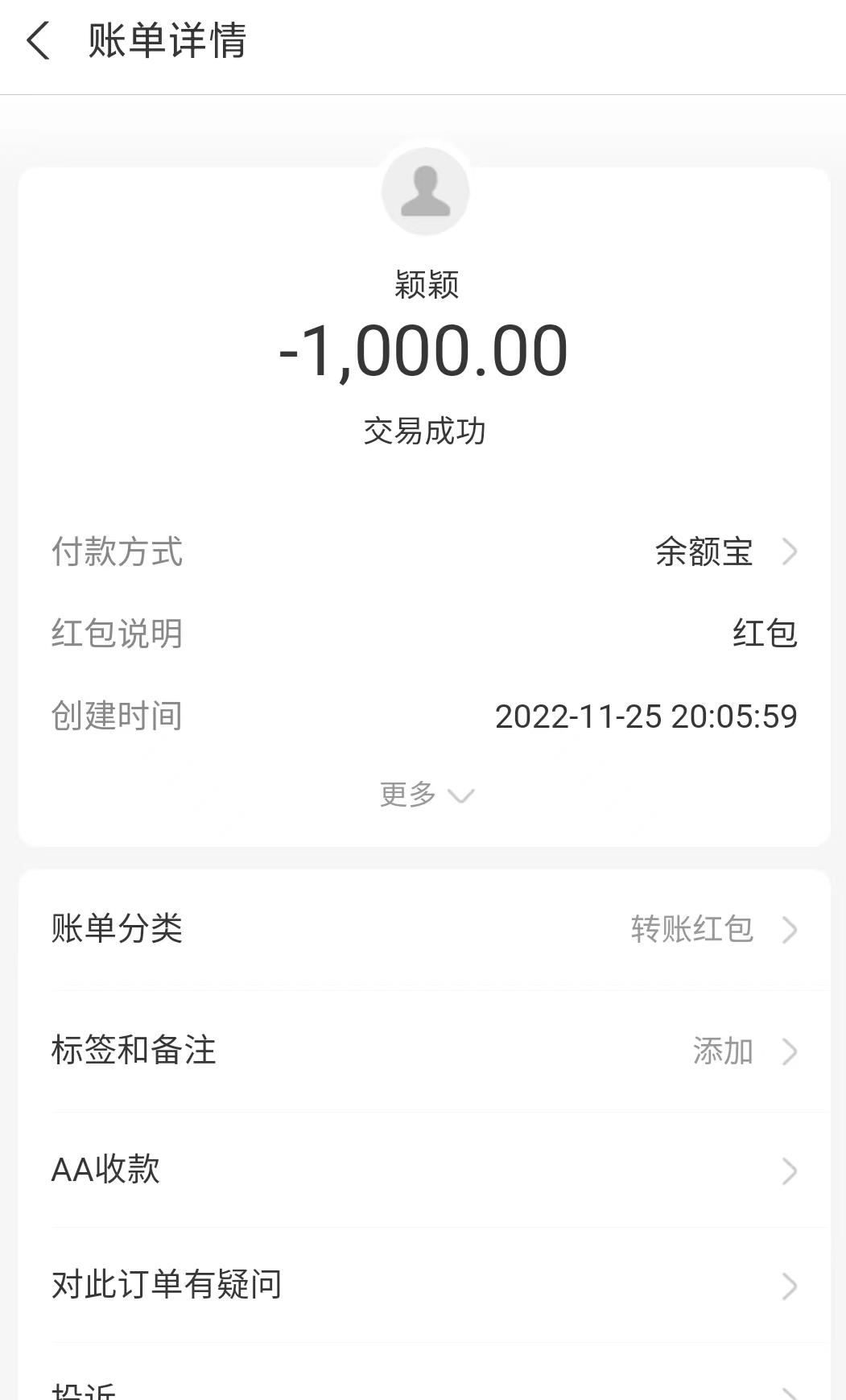Add a note under 标签和备注
846x1400 pixels.
[424, 1051]
